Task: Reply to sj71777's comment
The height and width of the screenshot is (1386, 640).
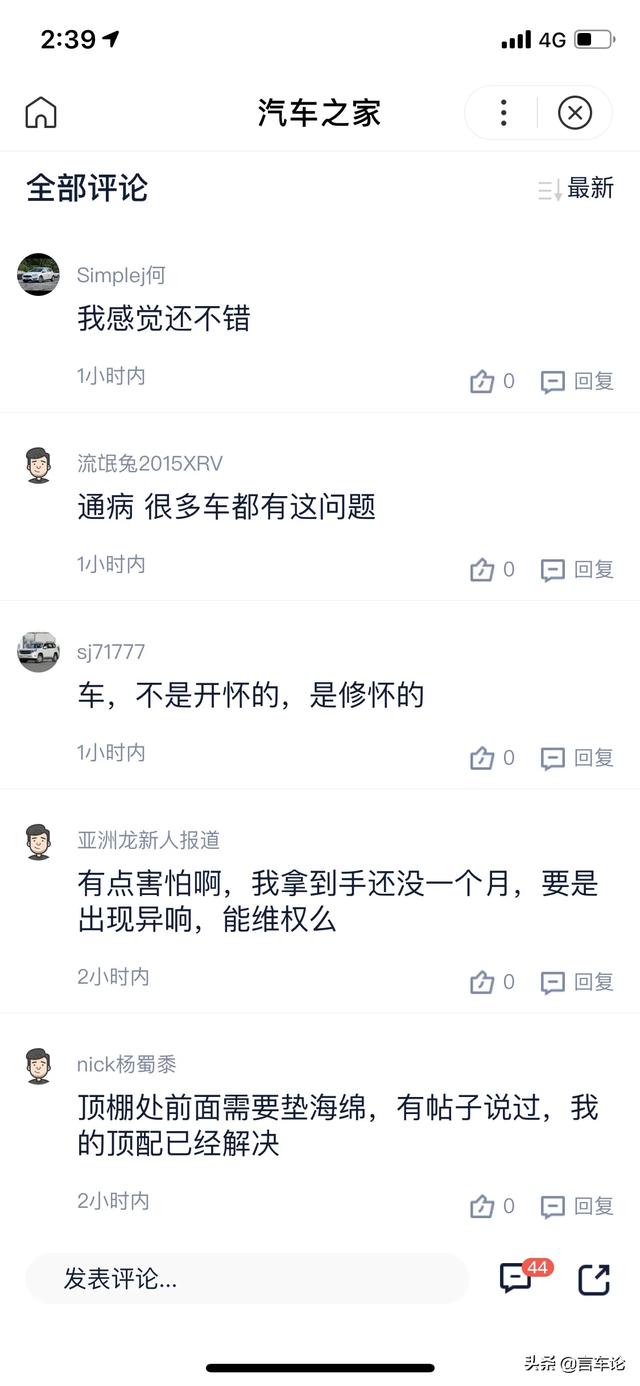Action: pos(578,758)
